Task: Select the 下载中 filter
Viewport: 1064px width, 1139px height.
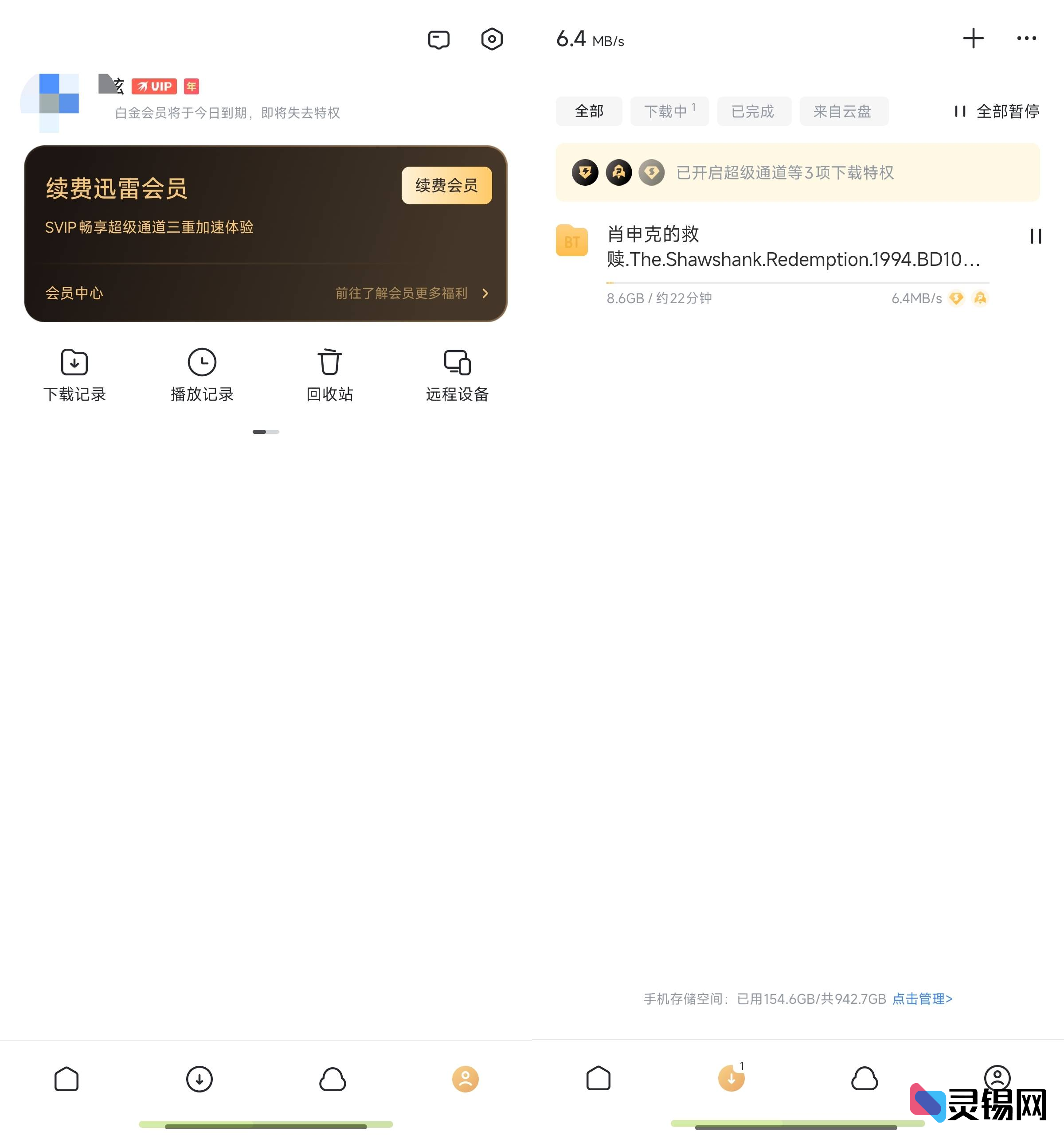Action: 669,111
